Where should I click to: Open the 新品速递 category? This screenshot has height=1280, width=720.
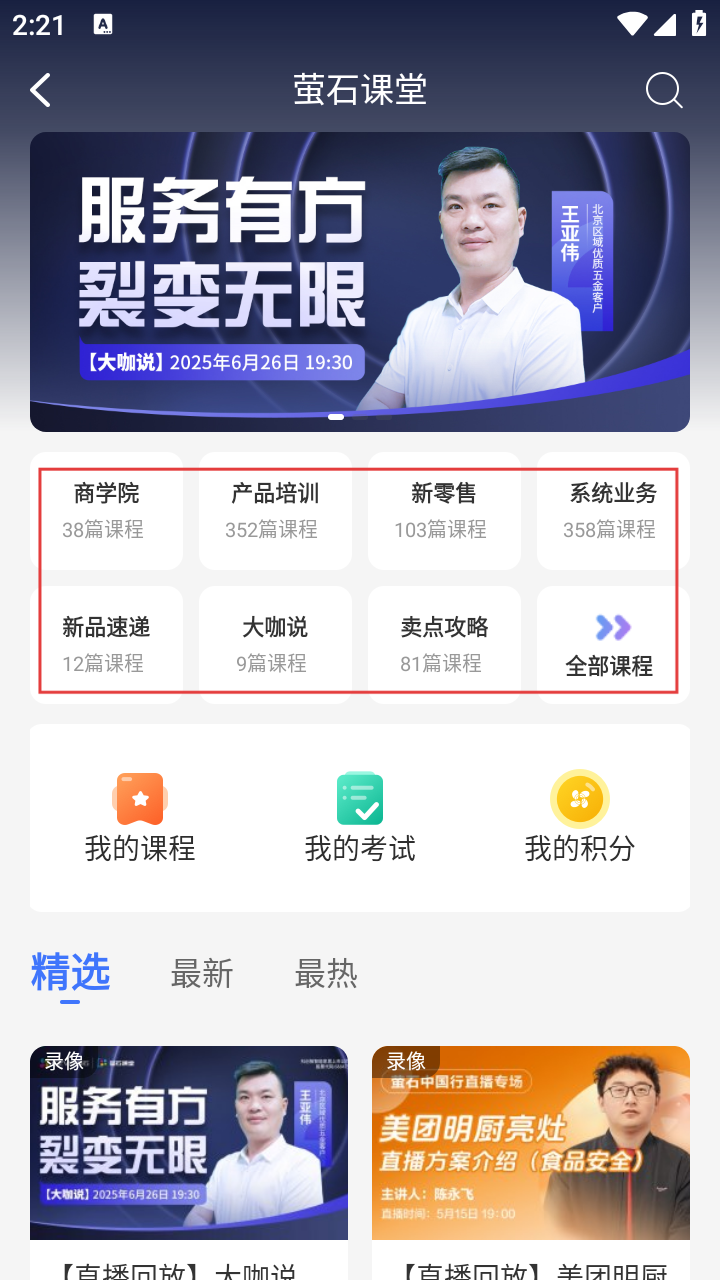coord(106,644)
